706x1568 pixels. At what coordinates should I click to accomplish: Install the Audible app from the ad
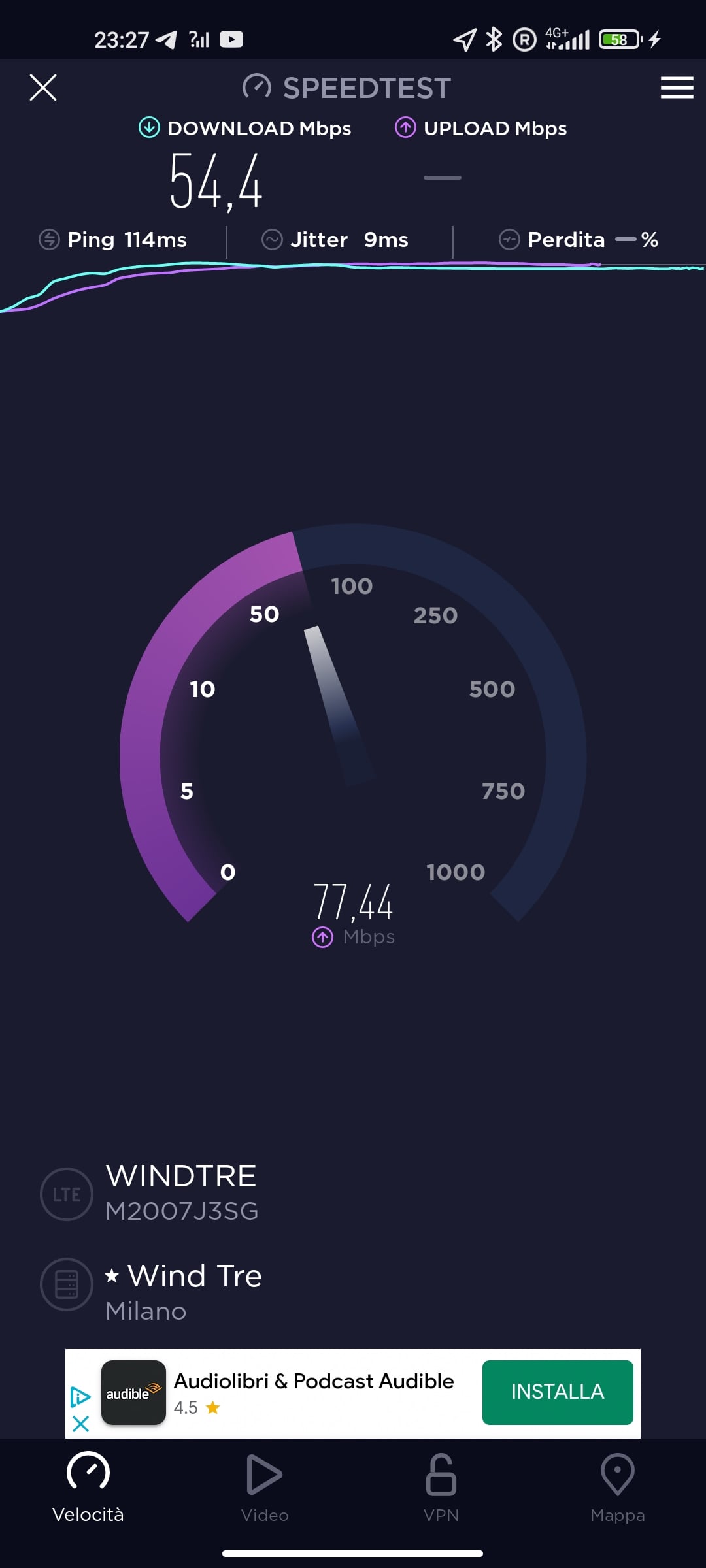(x=558, y=1392)
